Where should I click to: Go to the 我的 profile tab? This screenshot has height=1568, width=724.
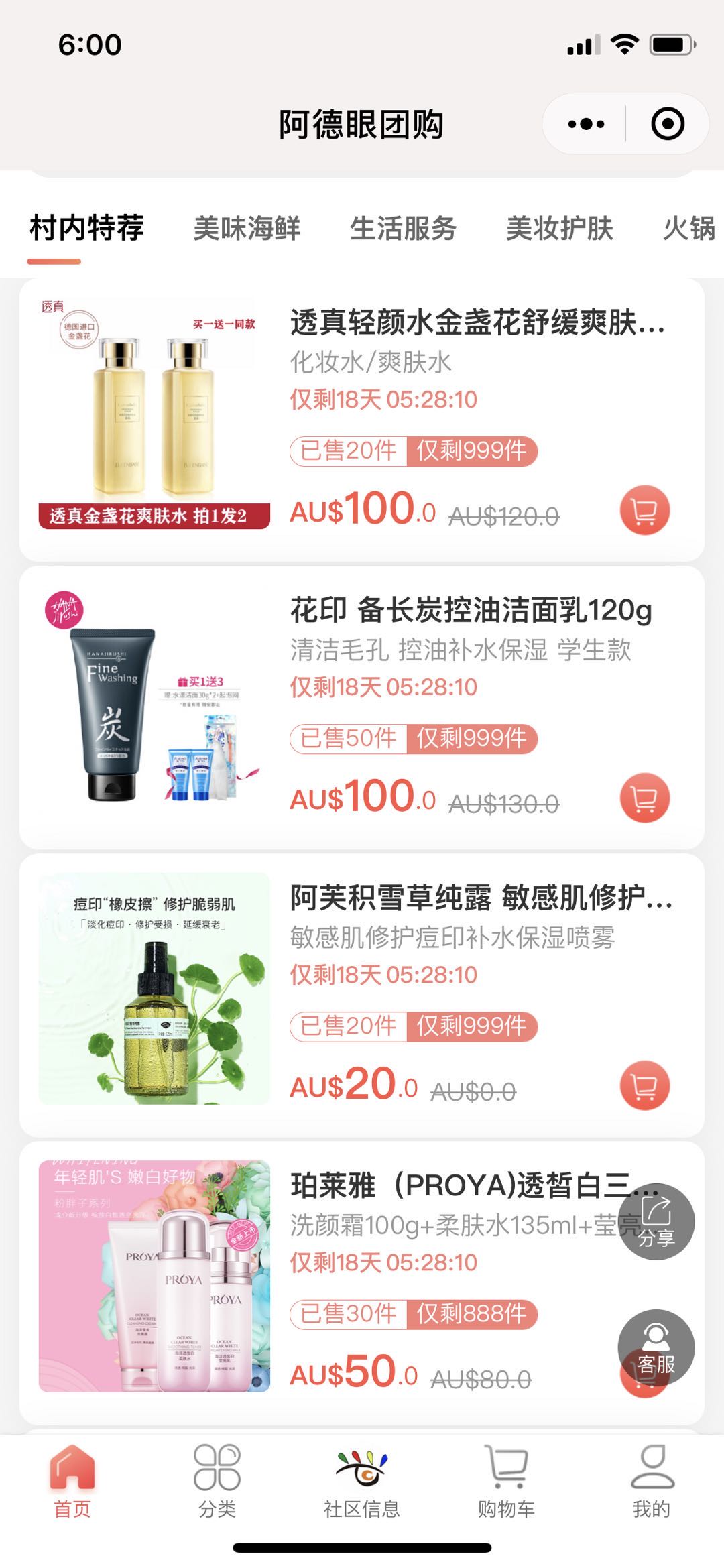651,1480
